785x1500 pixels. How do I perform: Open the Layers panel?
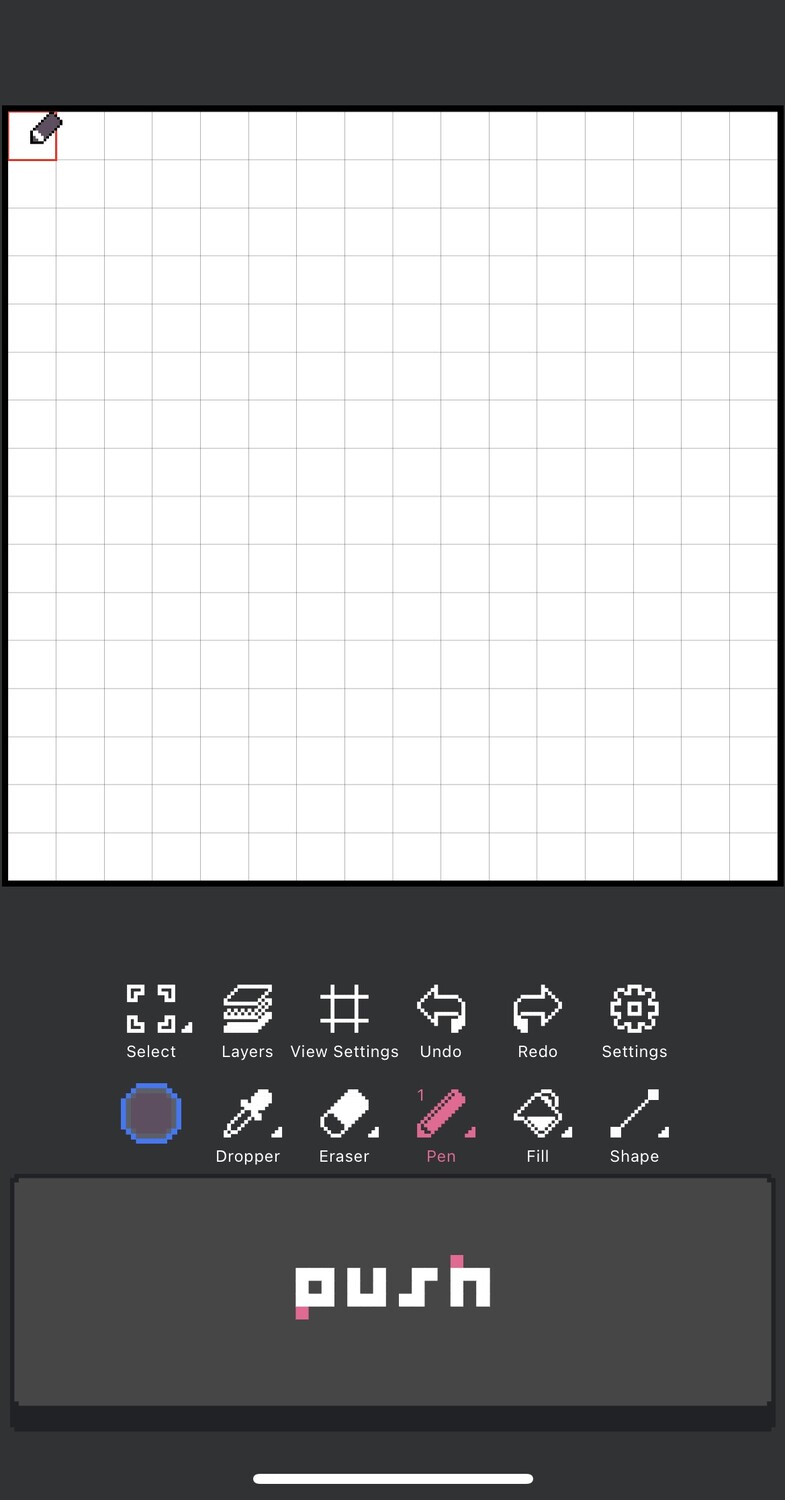(x=247, y=1010)
